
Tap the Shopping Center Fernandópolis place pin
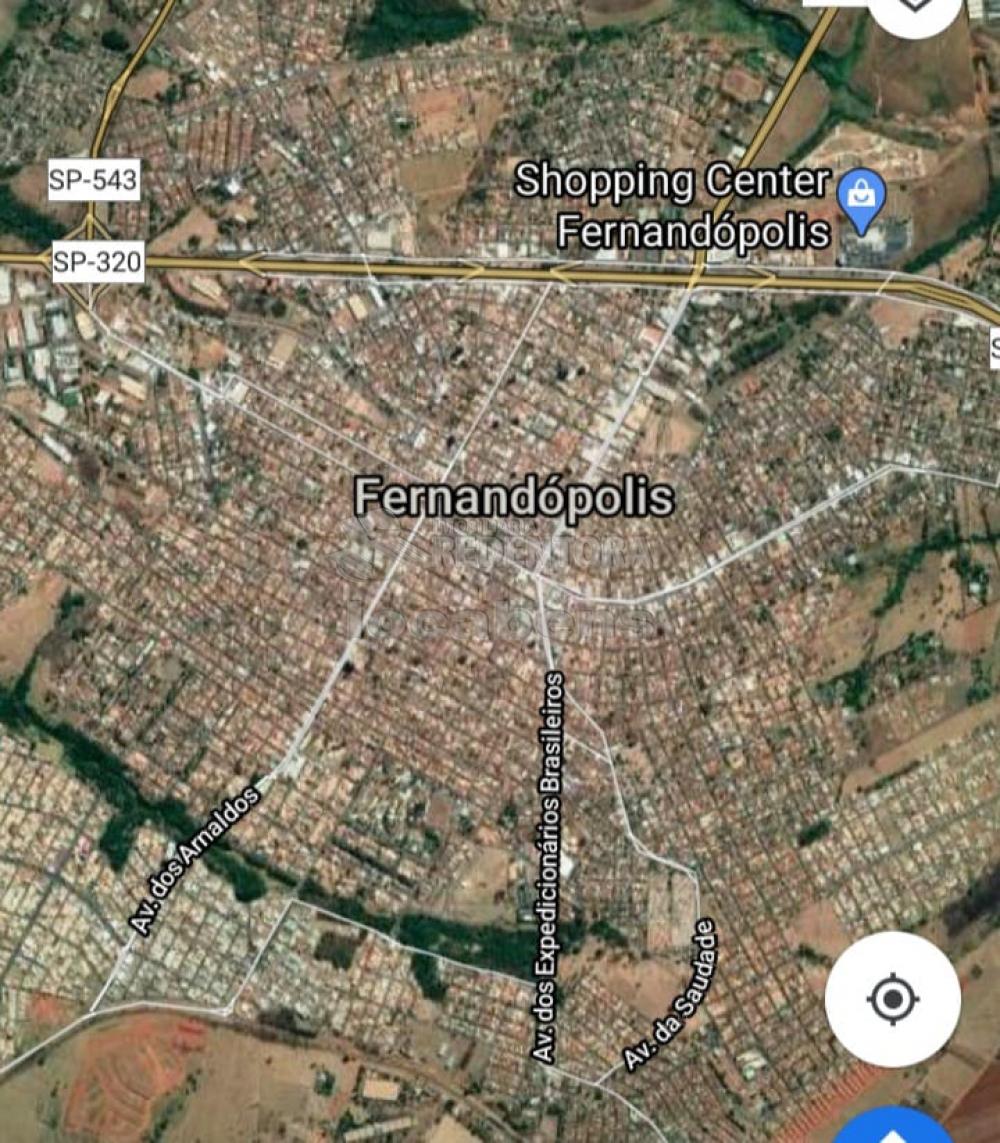[x=860, y=200]
